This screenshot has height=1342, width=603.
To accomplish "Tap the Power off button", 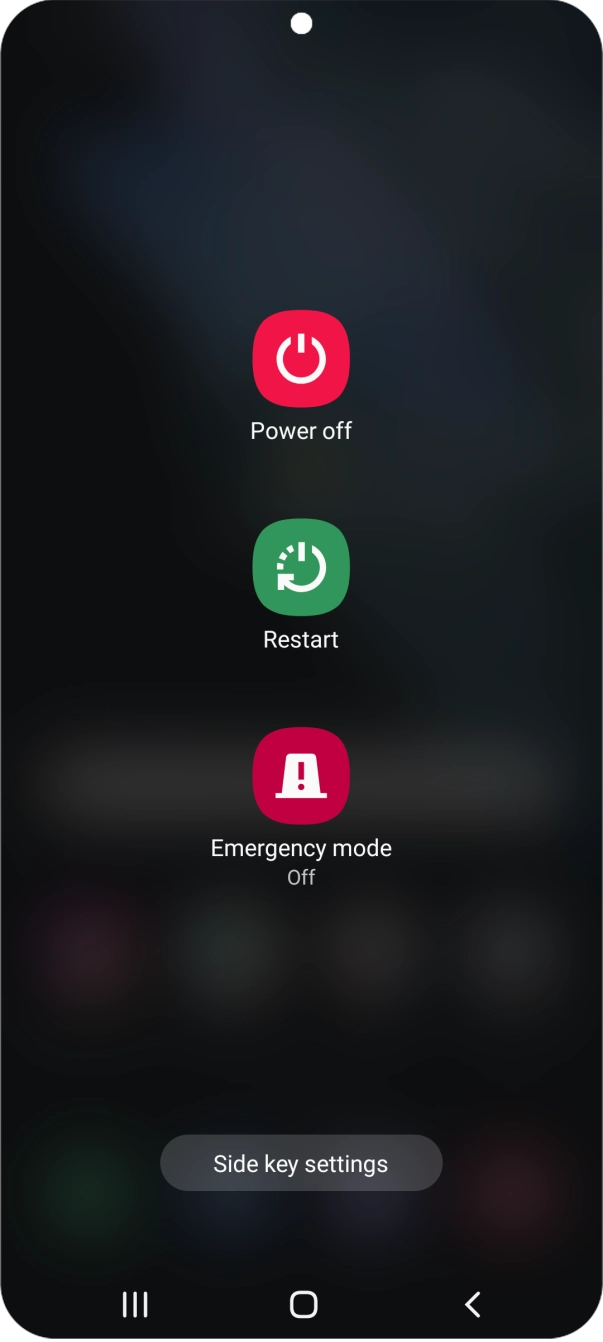I will (301, 359).
